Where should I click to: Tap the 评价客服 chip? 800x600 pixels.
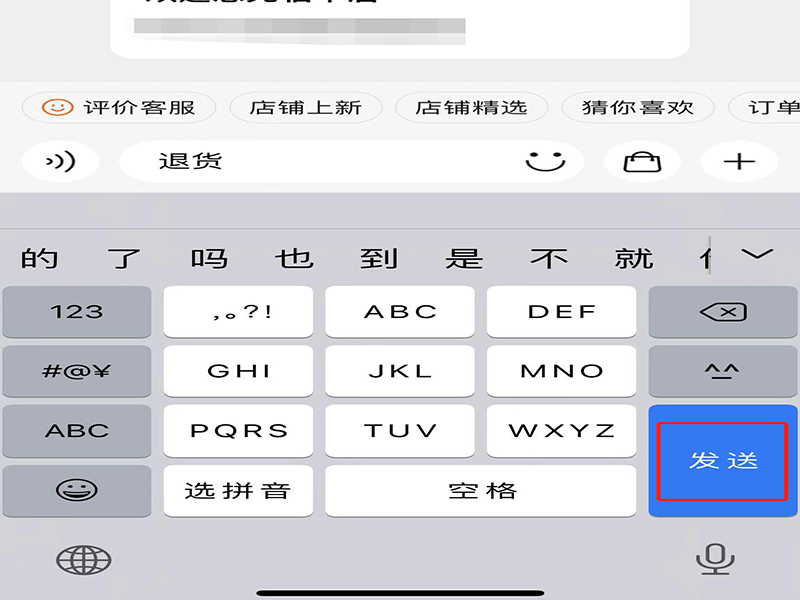pos(118,107)
